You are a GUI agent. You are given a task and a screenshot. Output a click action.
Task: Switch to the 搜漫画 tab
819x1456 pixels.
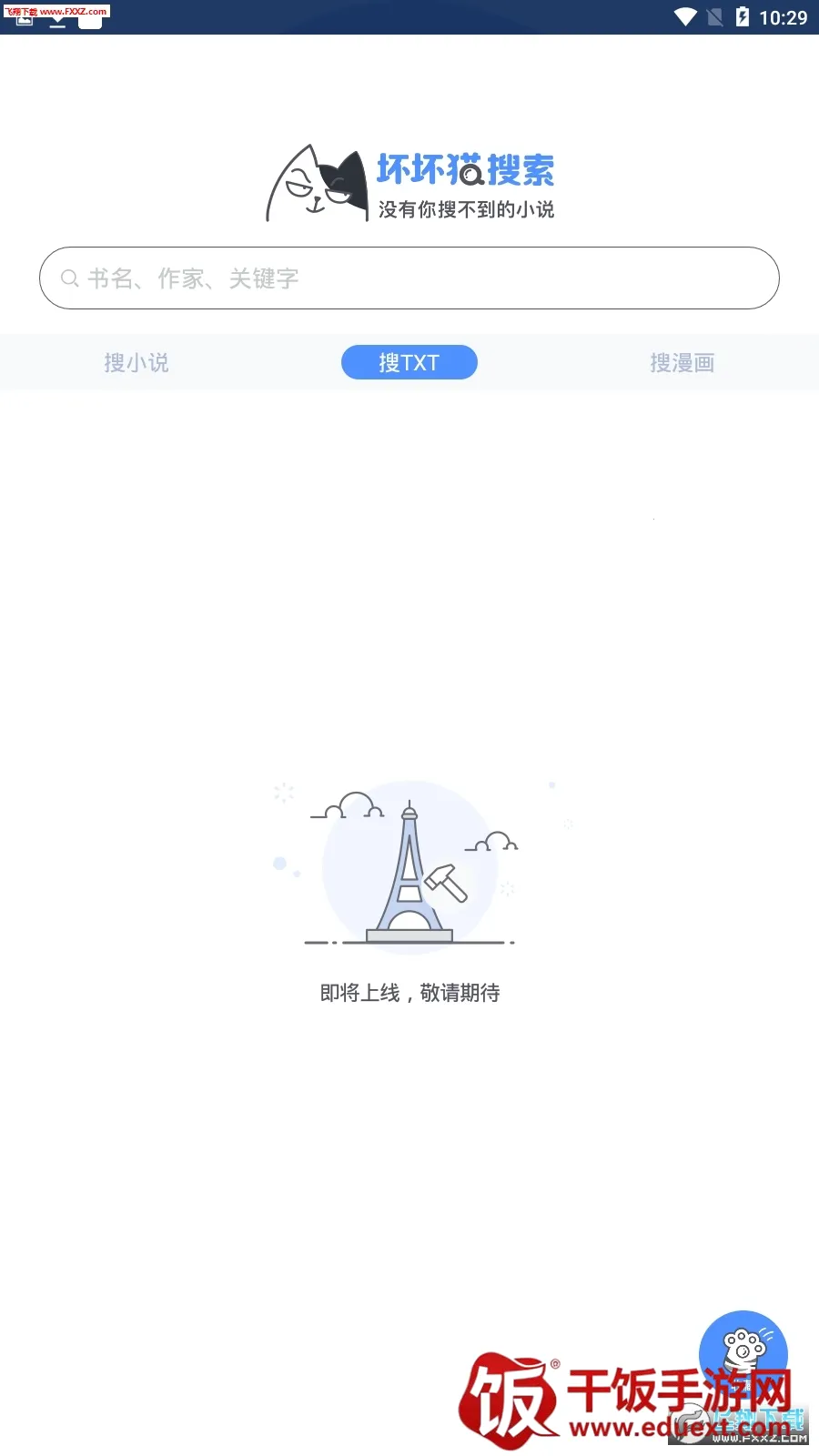pos(682,362)
